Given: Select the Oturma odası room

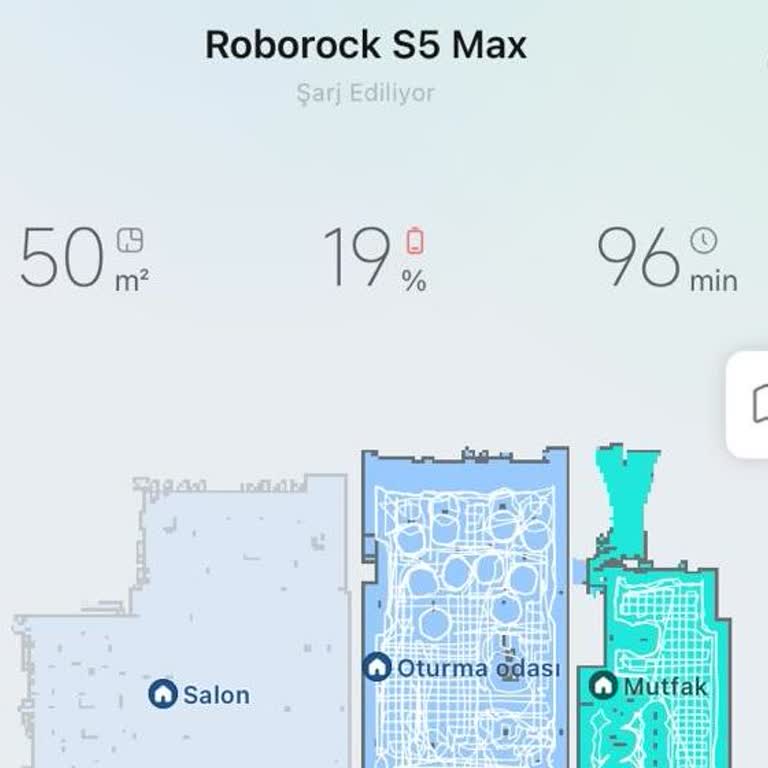Looking at the screenshot, I should pyautogui.click(x=462, y=667).
